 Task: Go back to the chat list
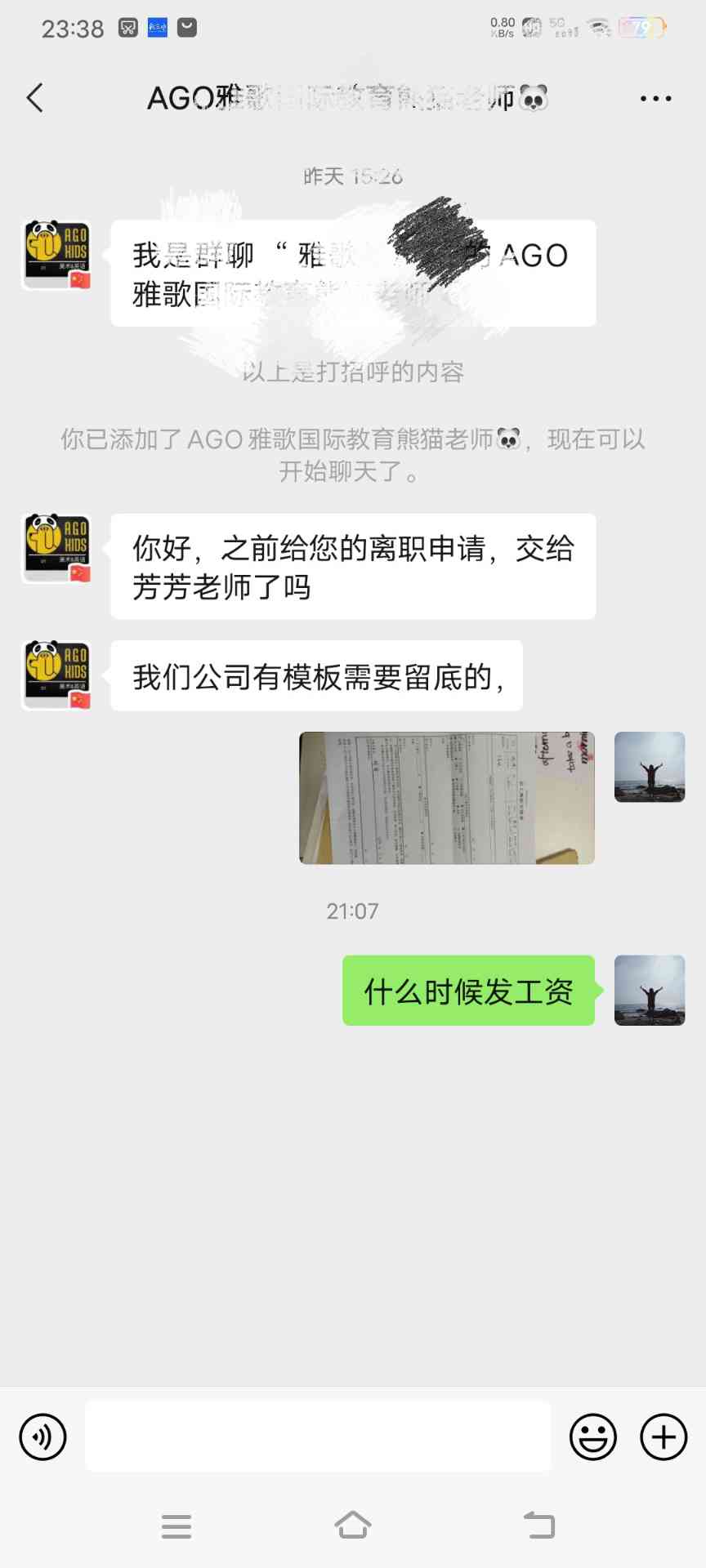click(x=34, y=98)
